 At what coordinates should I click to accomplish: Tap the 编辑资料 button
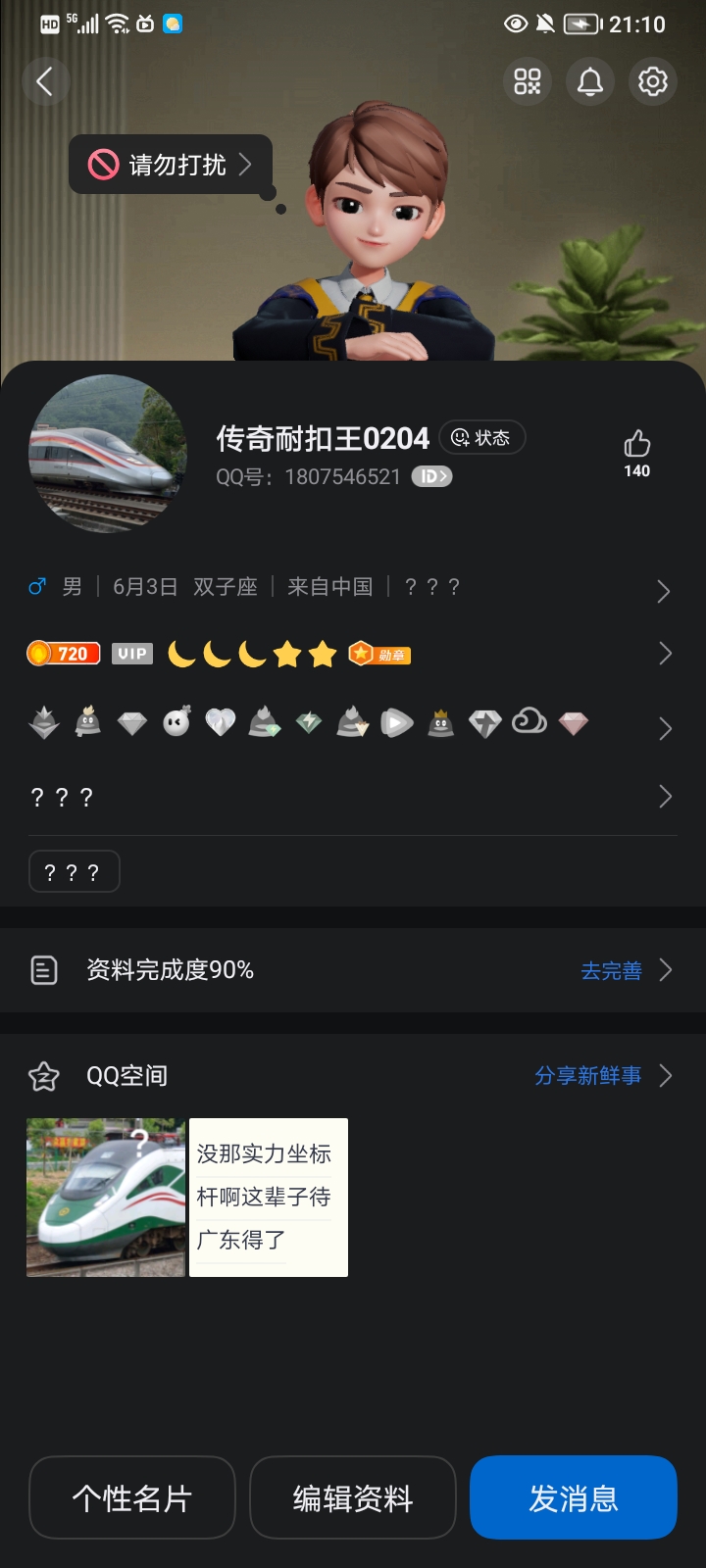point(353,1497)
